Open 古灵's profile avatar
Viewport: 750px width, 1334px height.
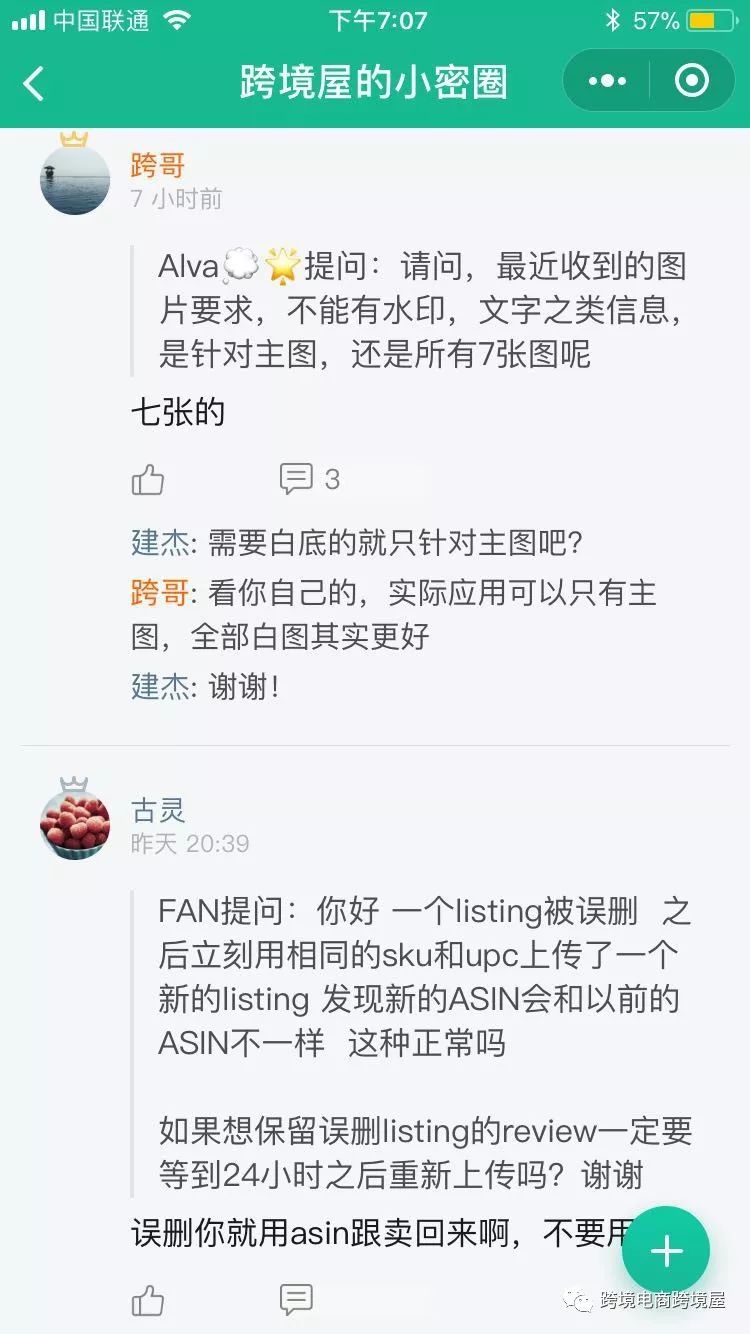pos(75,825)
